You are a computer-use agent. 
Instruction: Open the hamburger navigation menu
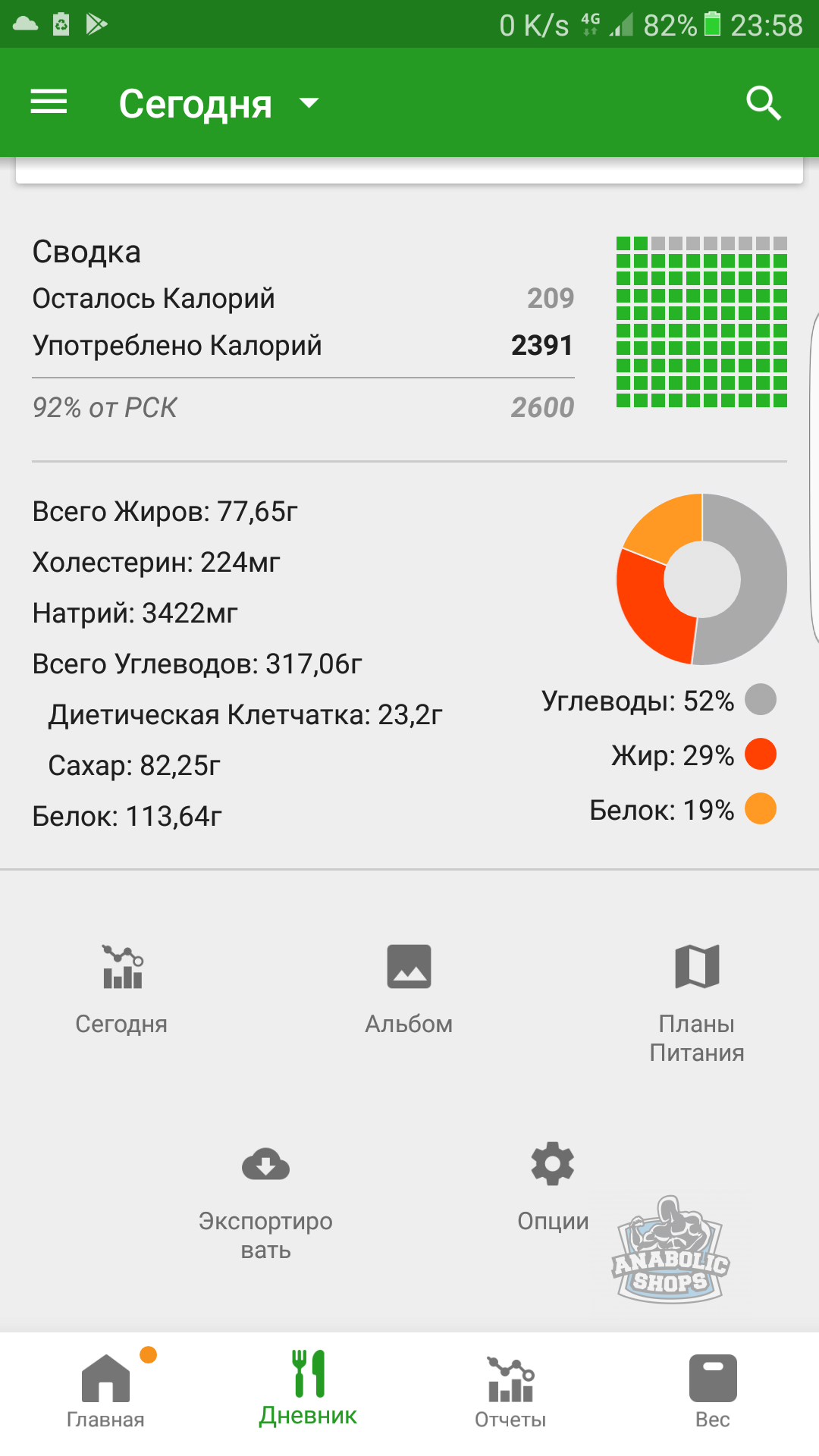pyautogui.click(x=49, y=102)
